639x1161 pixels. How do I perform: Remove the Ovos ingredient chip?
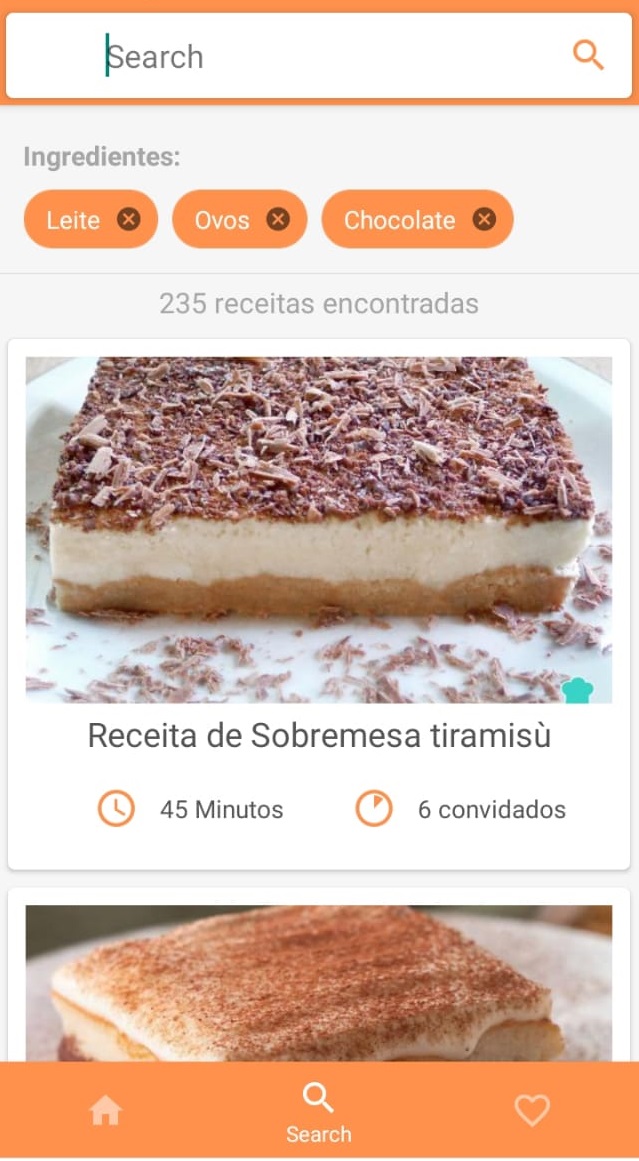278,219
